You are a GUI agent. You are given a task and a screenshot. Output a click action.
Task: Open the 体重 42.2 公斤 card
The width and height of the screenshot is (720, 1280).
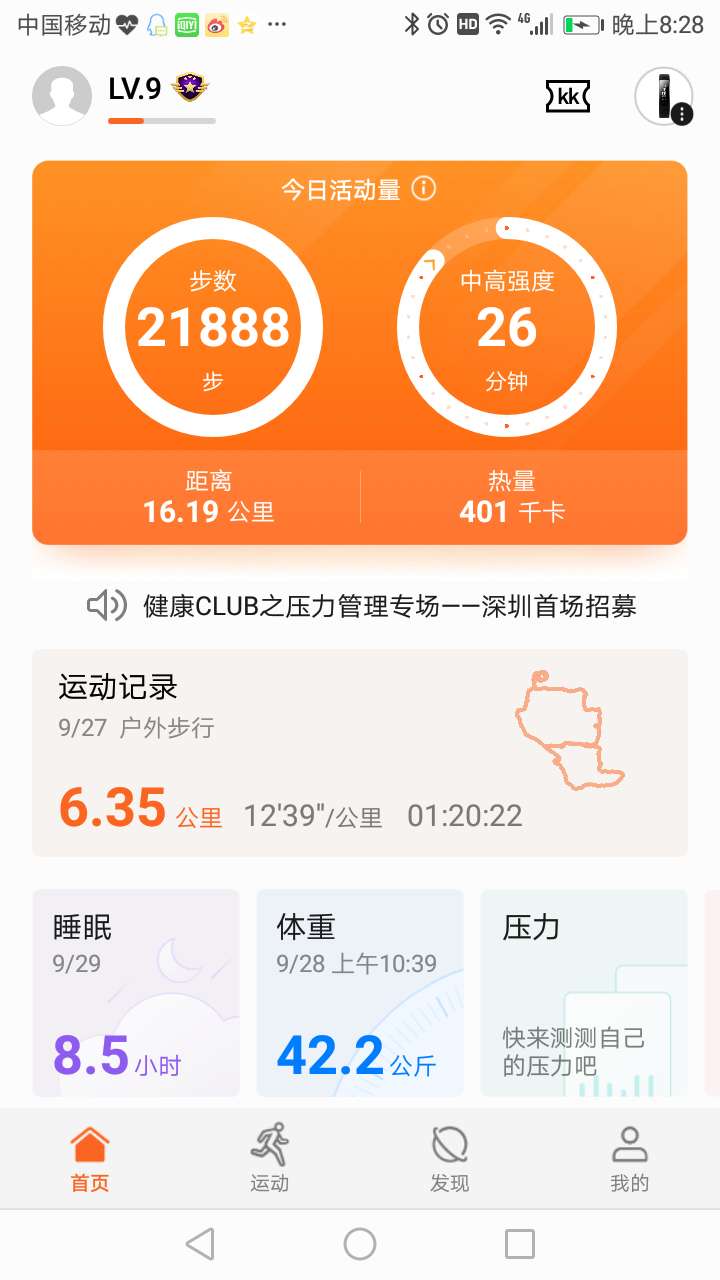pos(360,995)
